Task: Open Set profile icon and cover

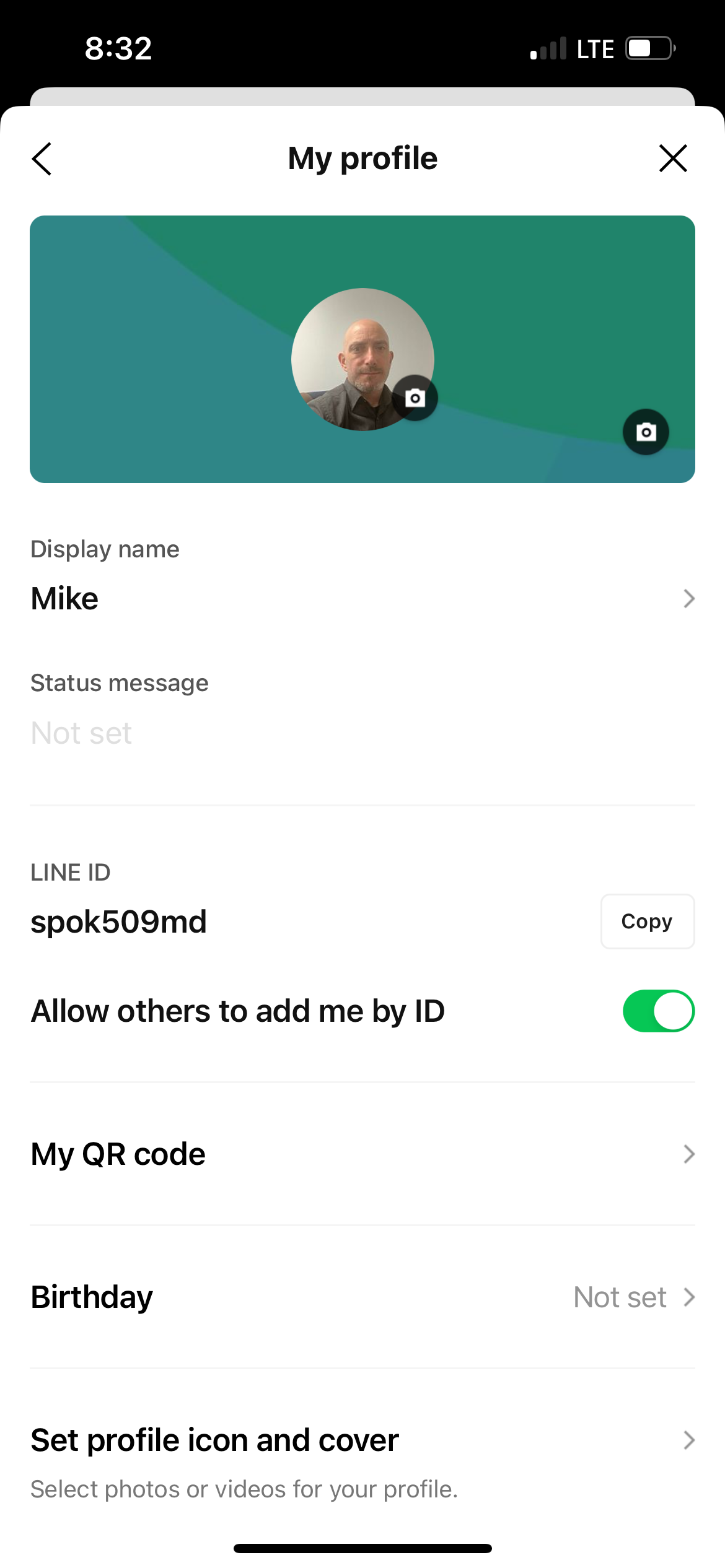Action: point(362,1461)
